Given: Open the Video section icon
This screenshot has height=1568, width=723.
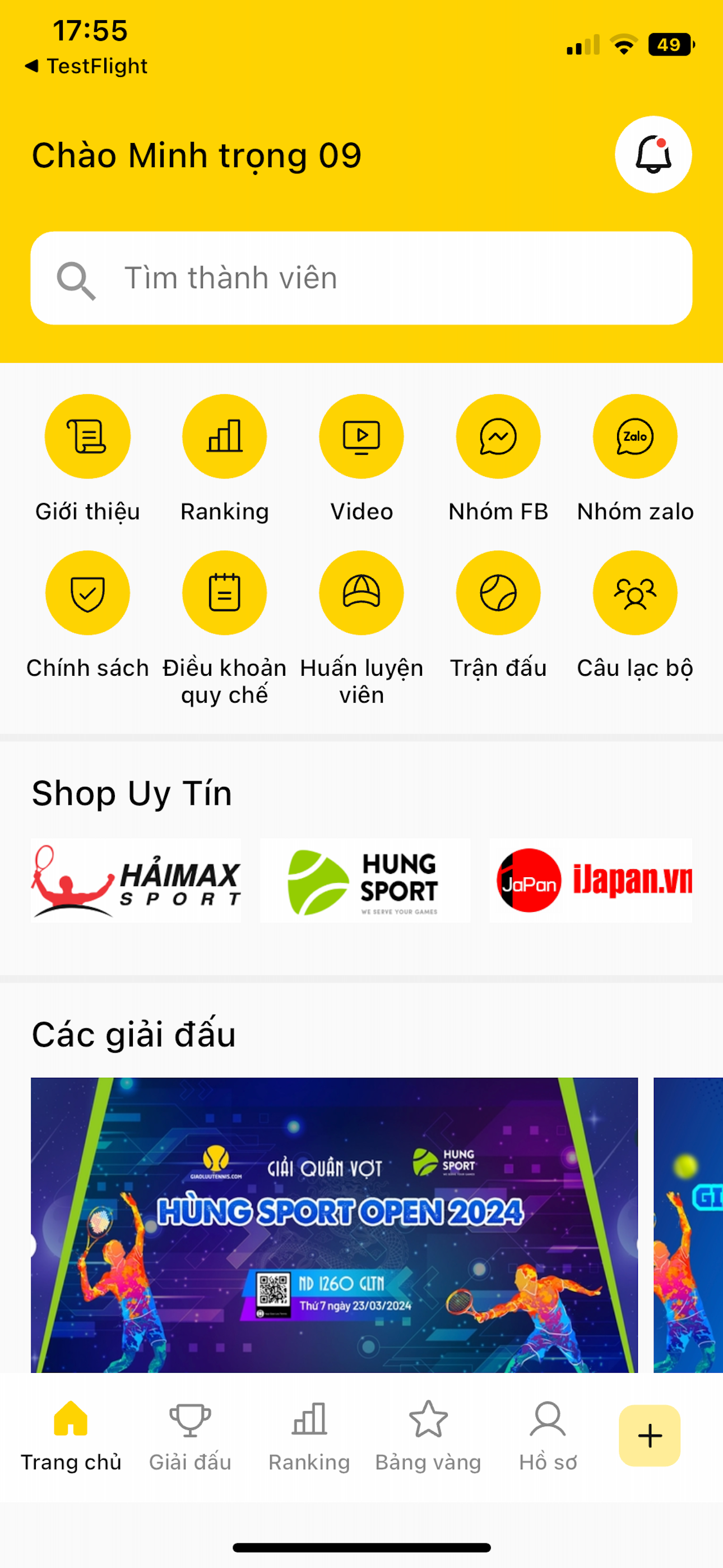Looking at the screenshot, I should coord(361,436).
